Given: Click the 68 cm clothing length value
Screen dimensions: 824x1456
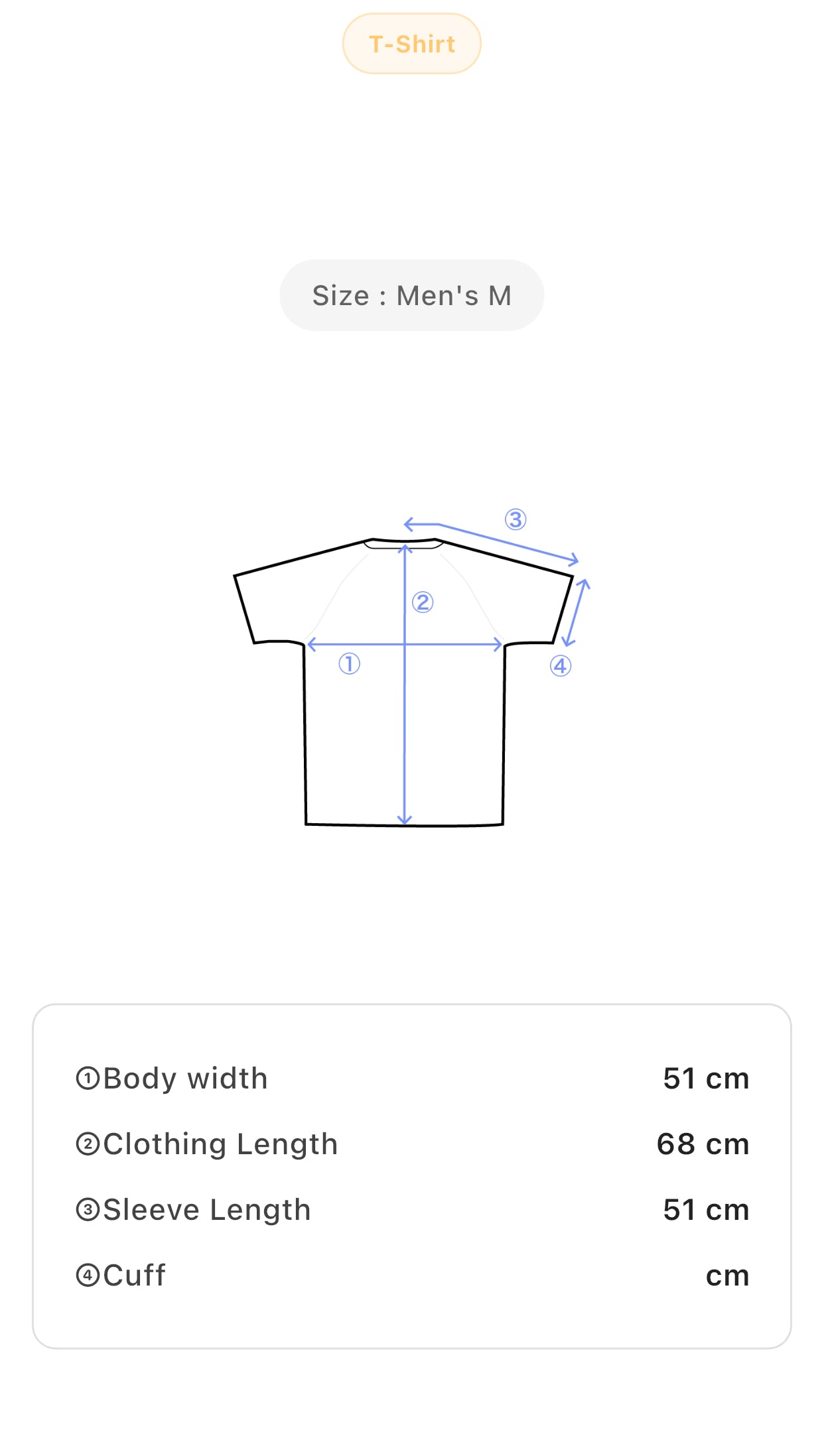Looking at the screenshot, I should click(703, 1144).
